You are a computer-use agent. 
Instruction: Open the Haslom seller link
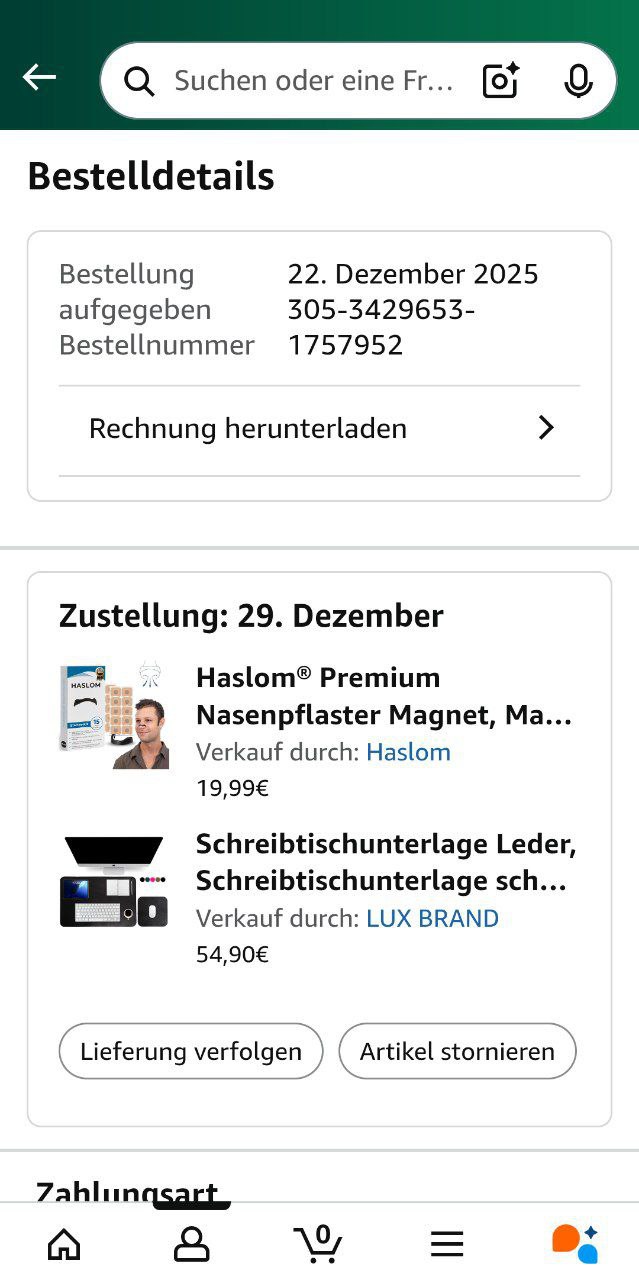coord(408,752)
